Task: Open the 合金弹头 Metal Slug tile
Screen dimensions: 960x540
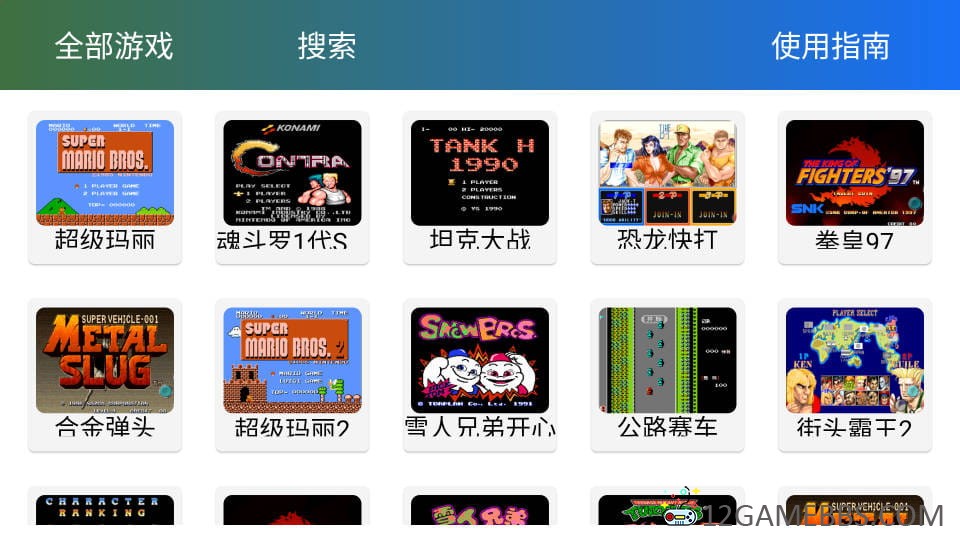Action: (105, 373)
